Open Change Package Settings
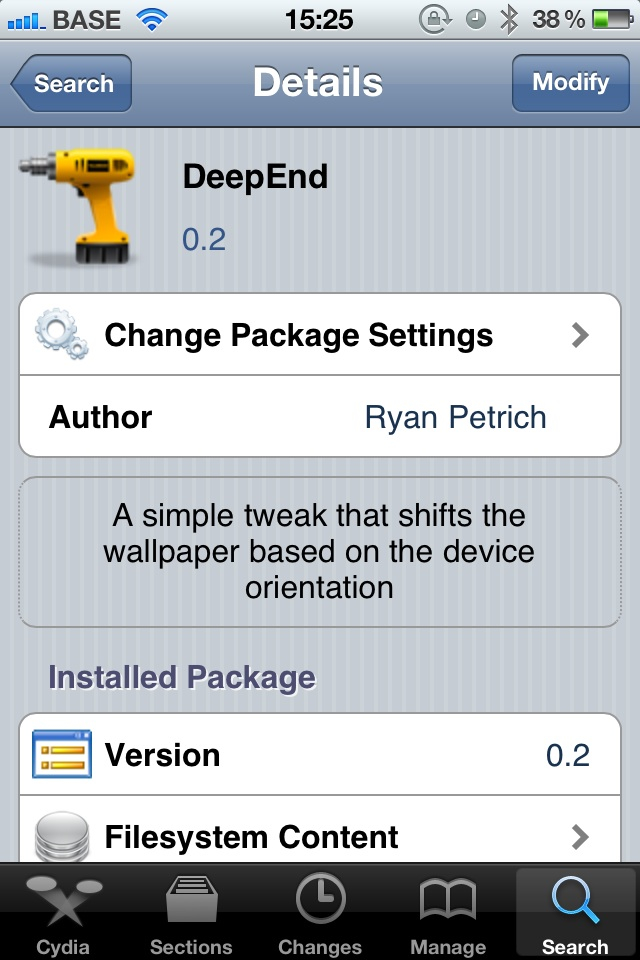The image size is (640, 960). pos(320,335)
